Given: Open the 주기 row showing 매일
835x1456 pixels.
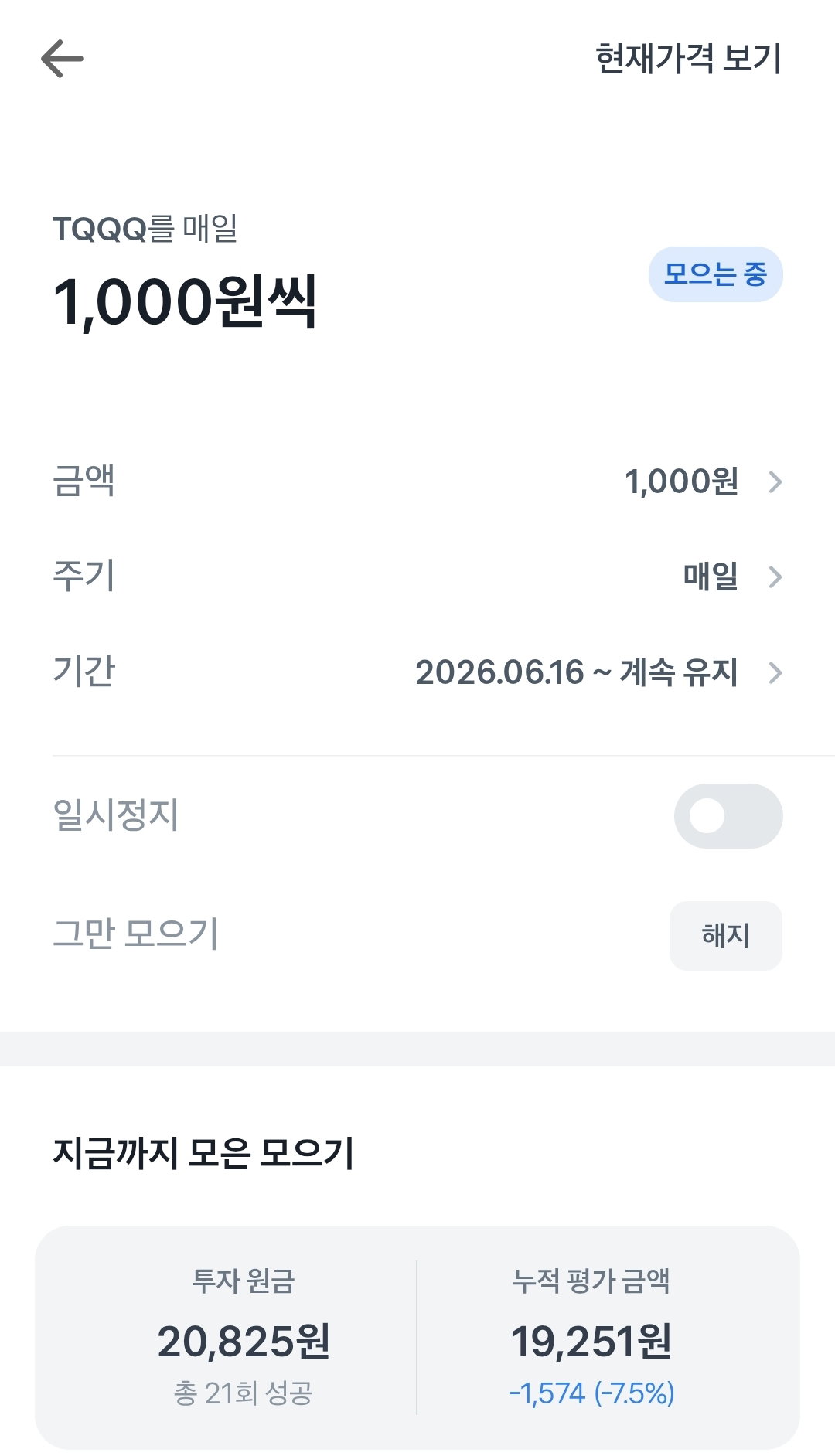Looking at the screenshot, I should tap(417, 577).
